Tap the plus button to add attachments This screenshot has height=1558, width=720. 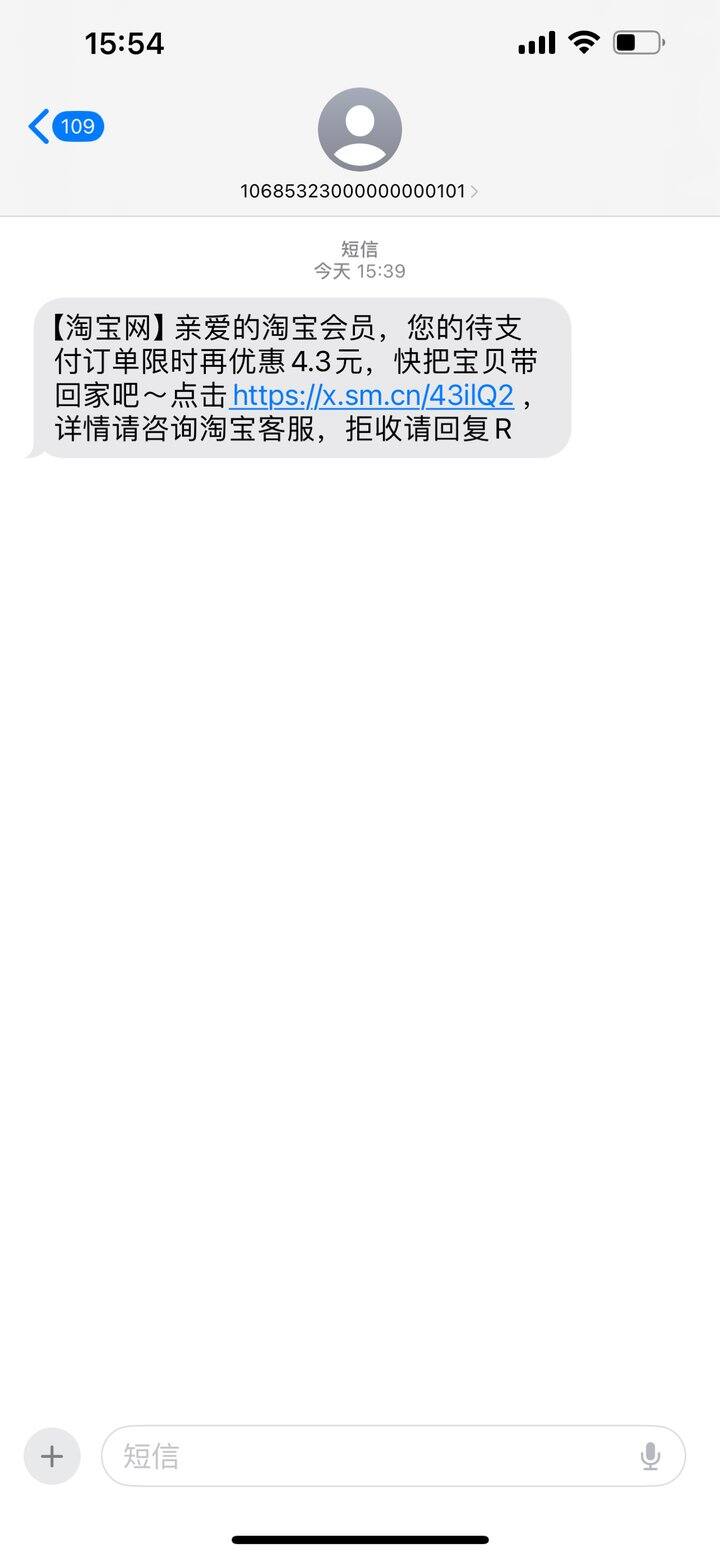(52, 1456)
